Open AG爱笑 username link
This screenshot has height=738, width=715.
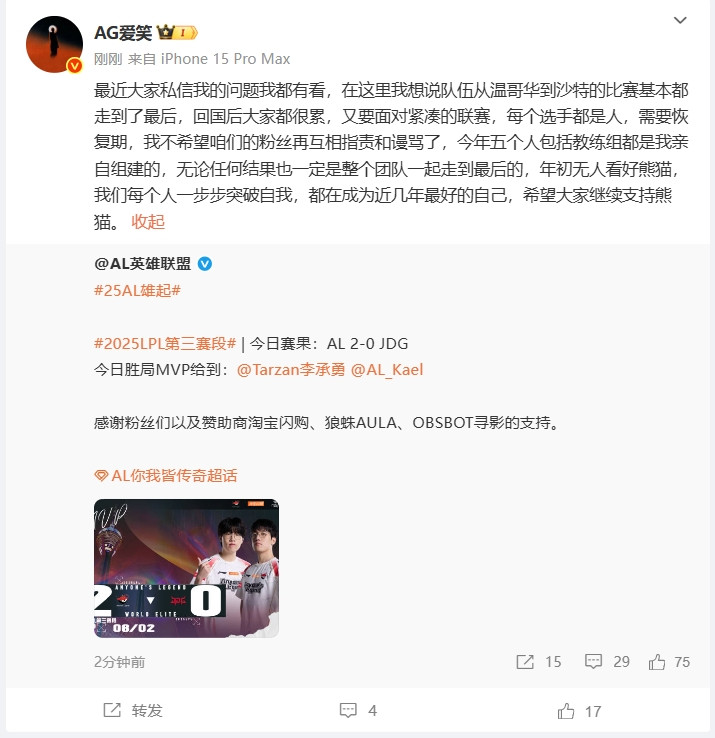pyautogui.click(x=124, y=32)
